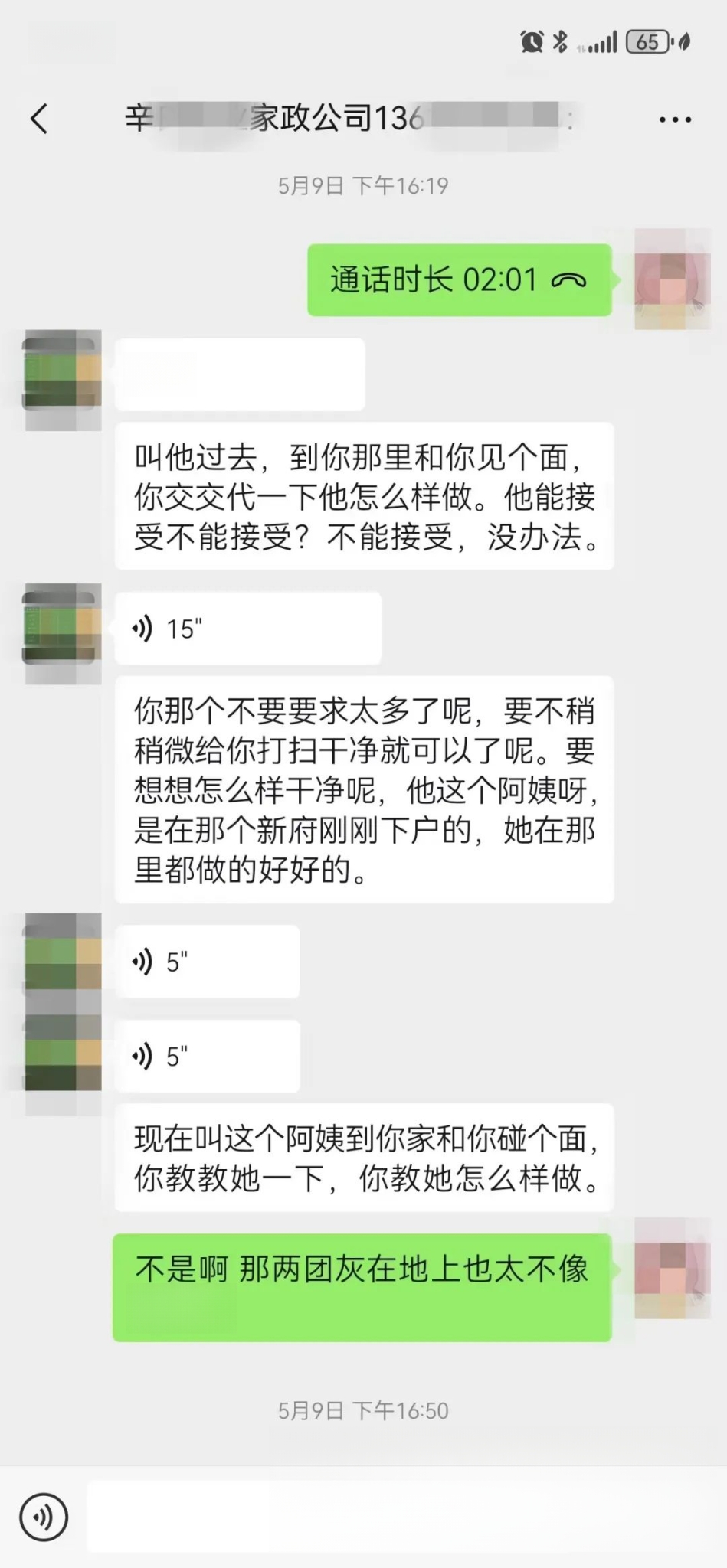Switch to voice input mode

click(44, 1517)
